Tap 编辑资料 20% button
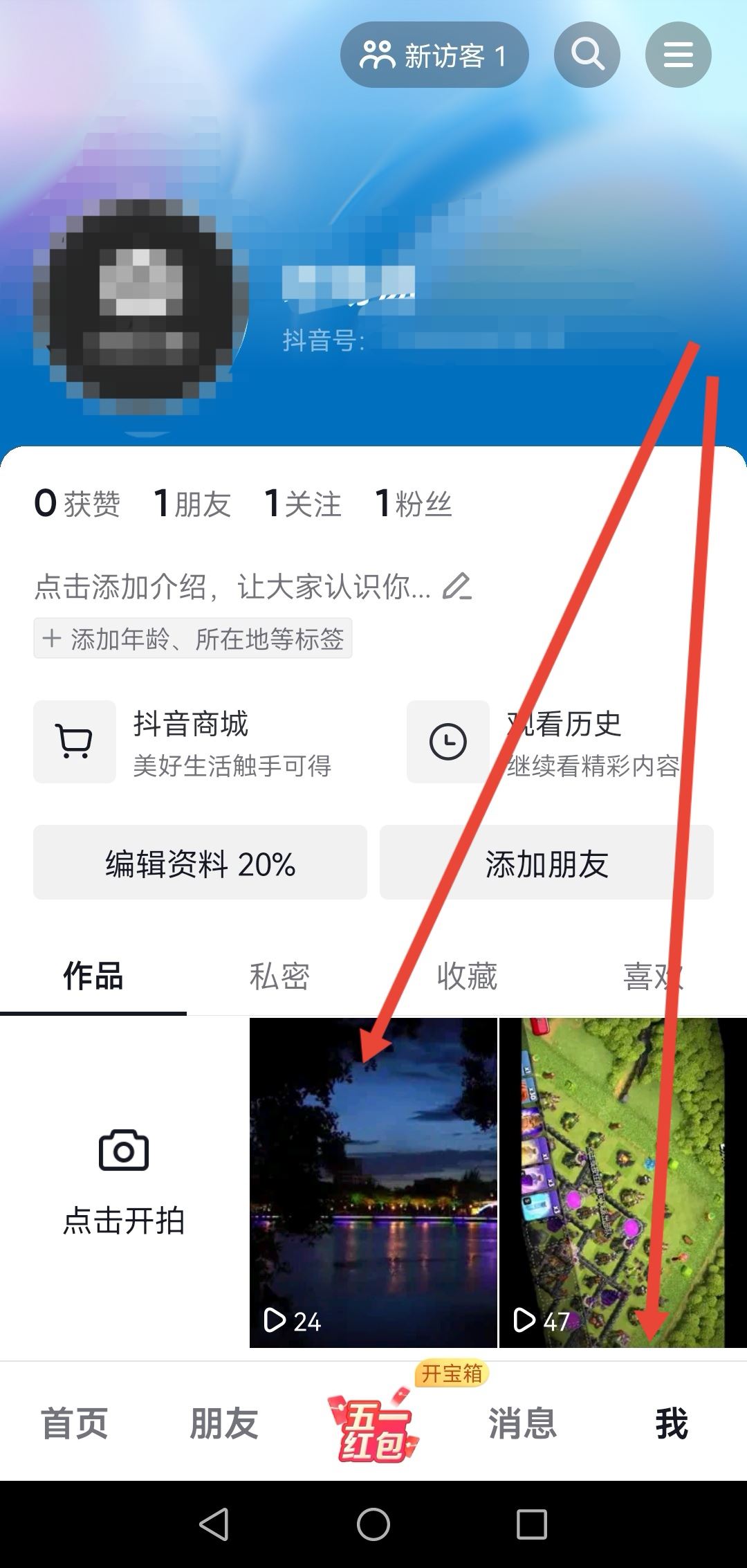The width and height of the screenshot is (747, 1568). [x=200, y=862]
